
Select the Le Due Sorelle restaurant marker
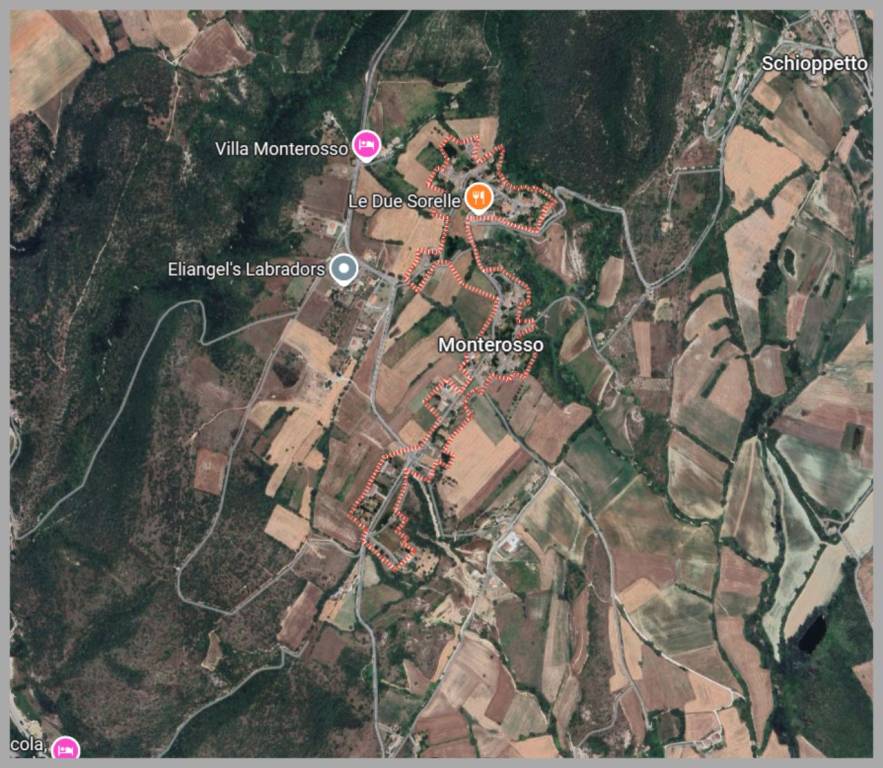coord(479,198)
